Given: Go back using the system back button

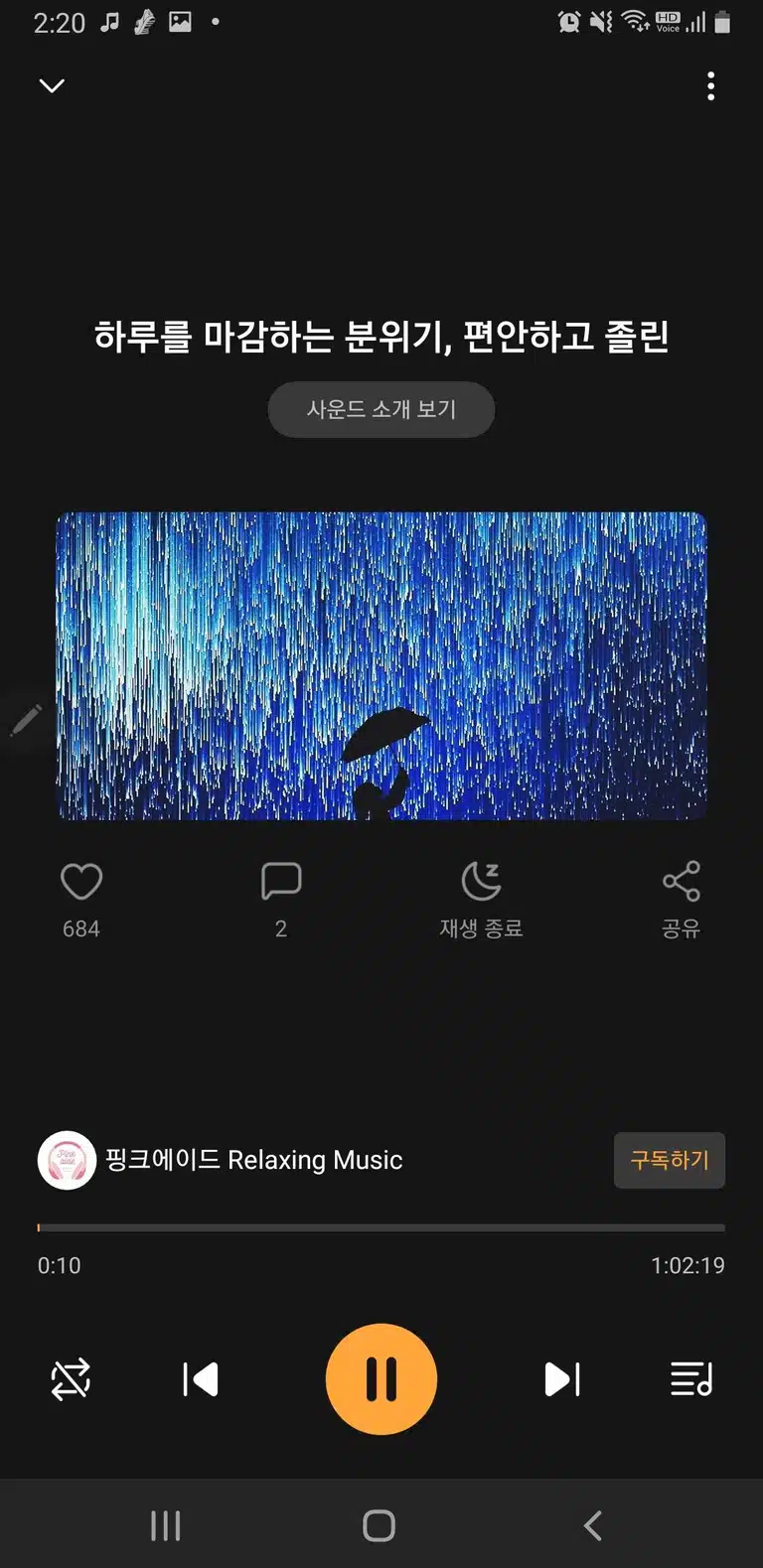Looking at the screenshot, I should [593, 1525].
